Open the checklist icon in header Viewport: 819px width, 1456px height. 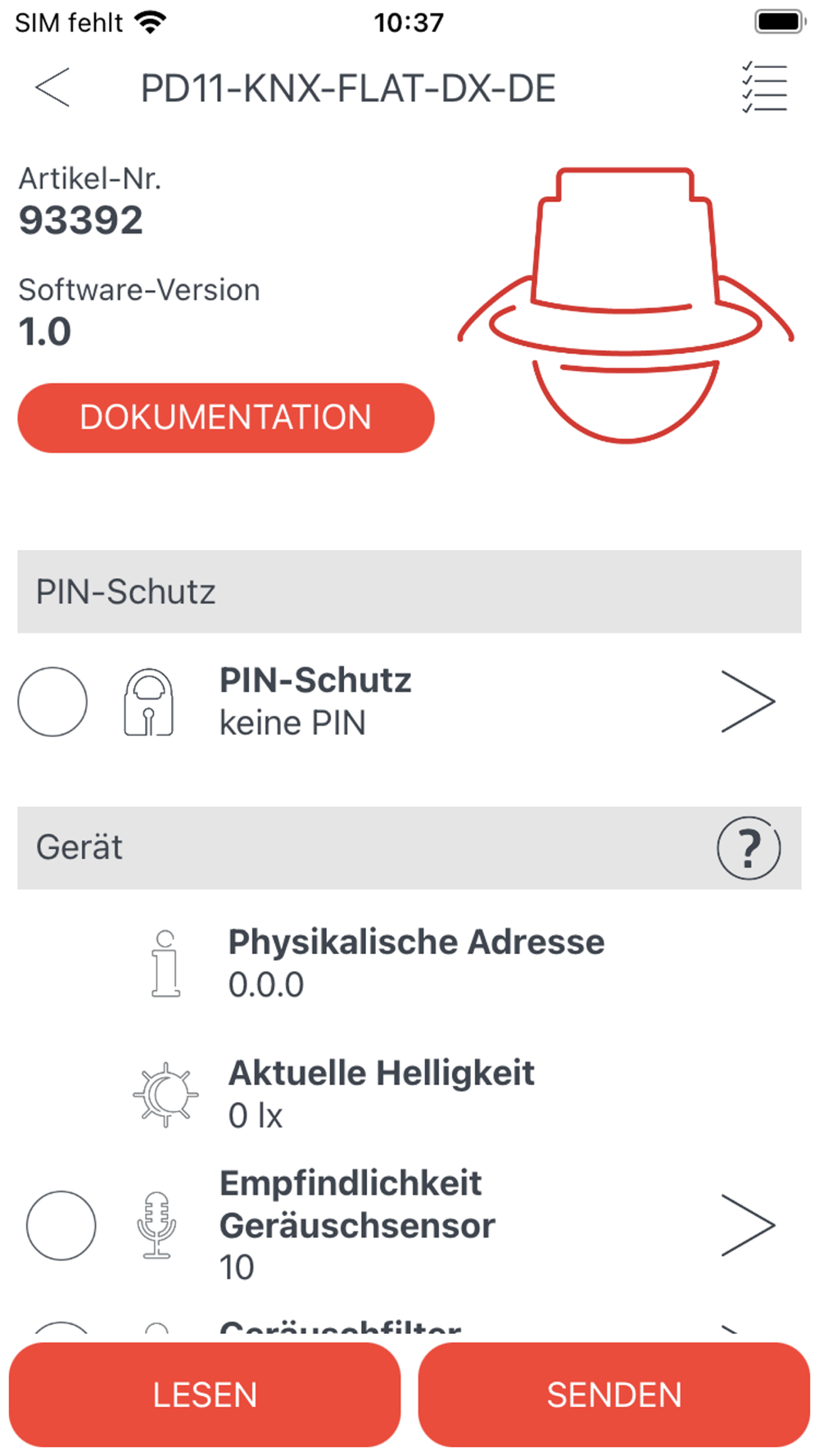764,88
